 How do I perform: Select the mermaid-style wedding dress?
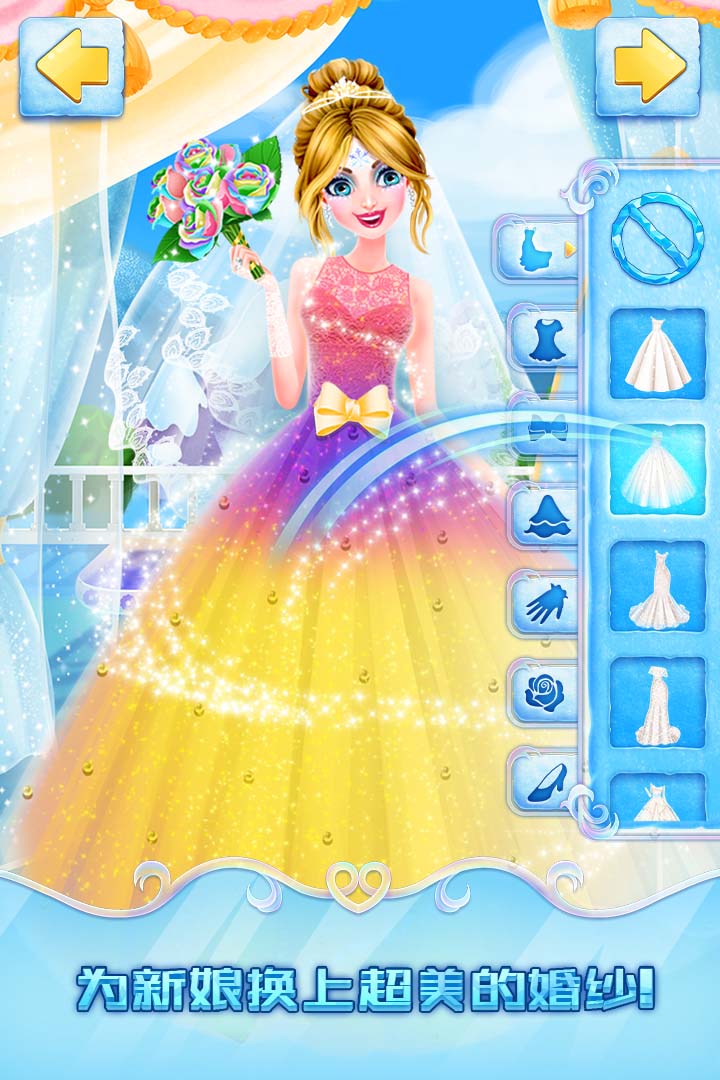pyautogui.click(x=657, y=586)
